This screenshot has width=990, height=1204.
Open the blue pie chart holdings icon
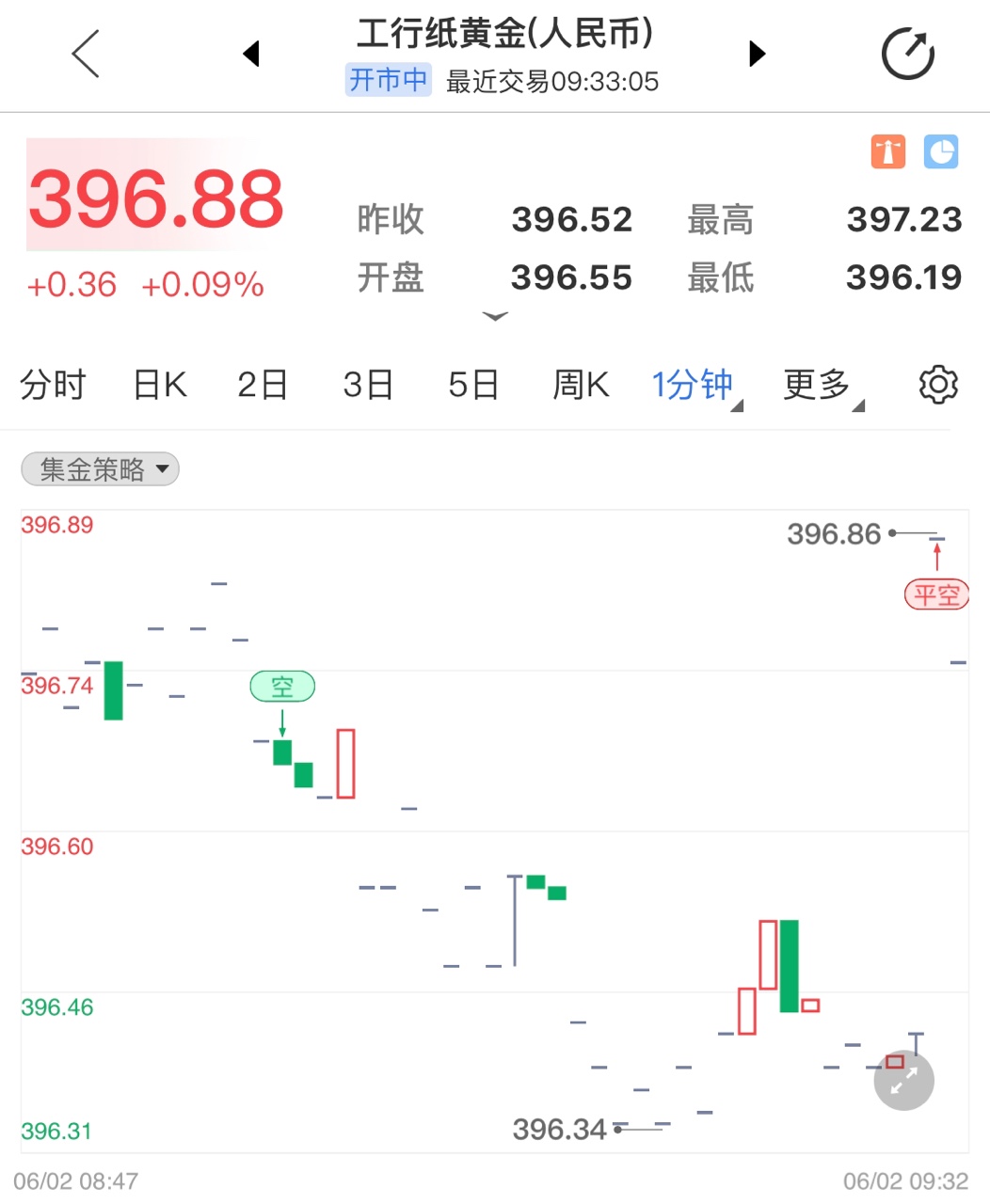(x=940, y=151)
